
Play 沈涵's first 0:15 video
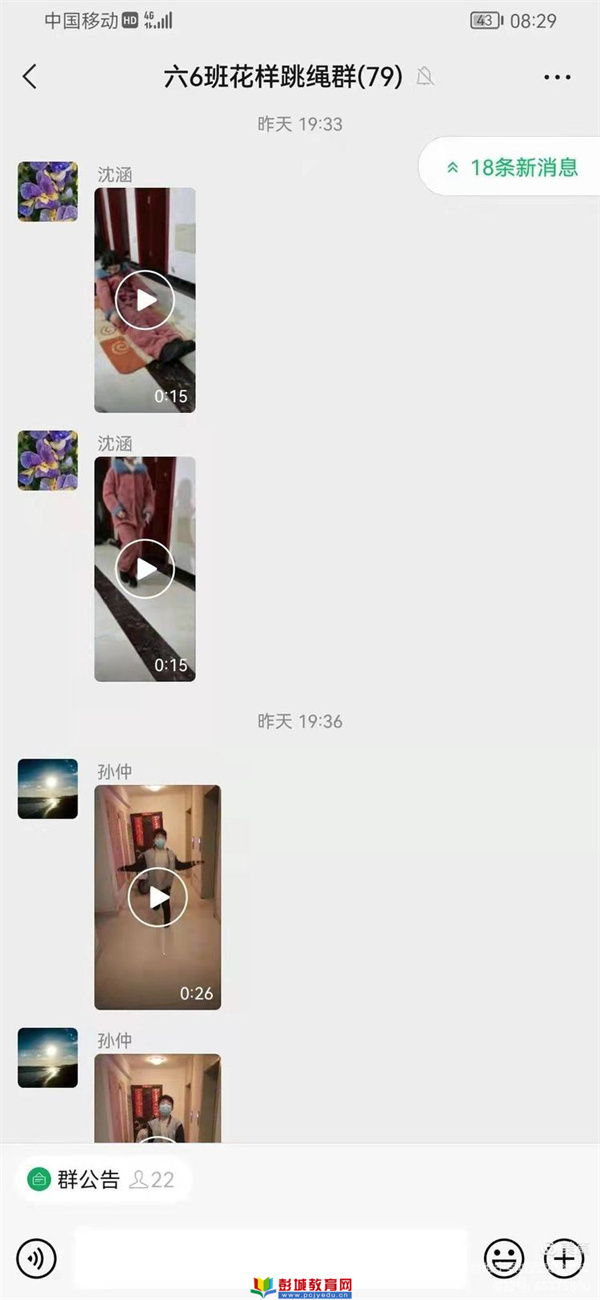145,300
